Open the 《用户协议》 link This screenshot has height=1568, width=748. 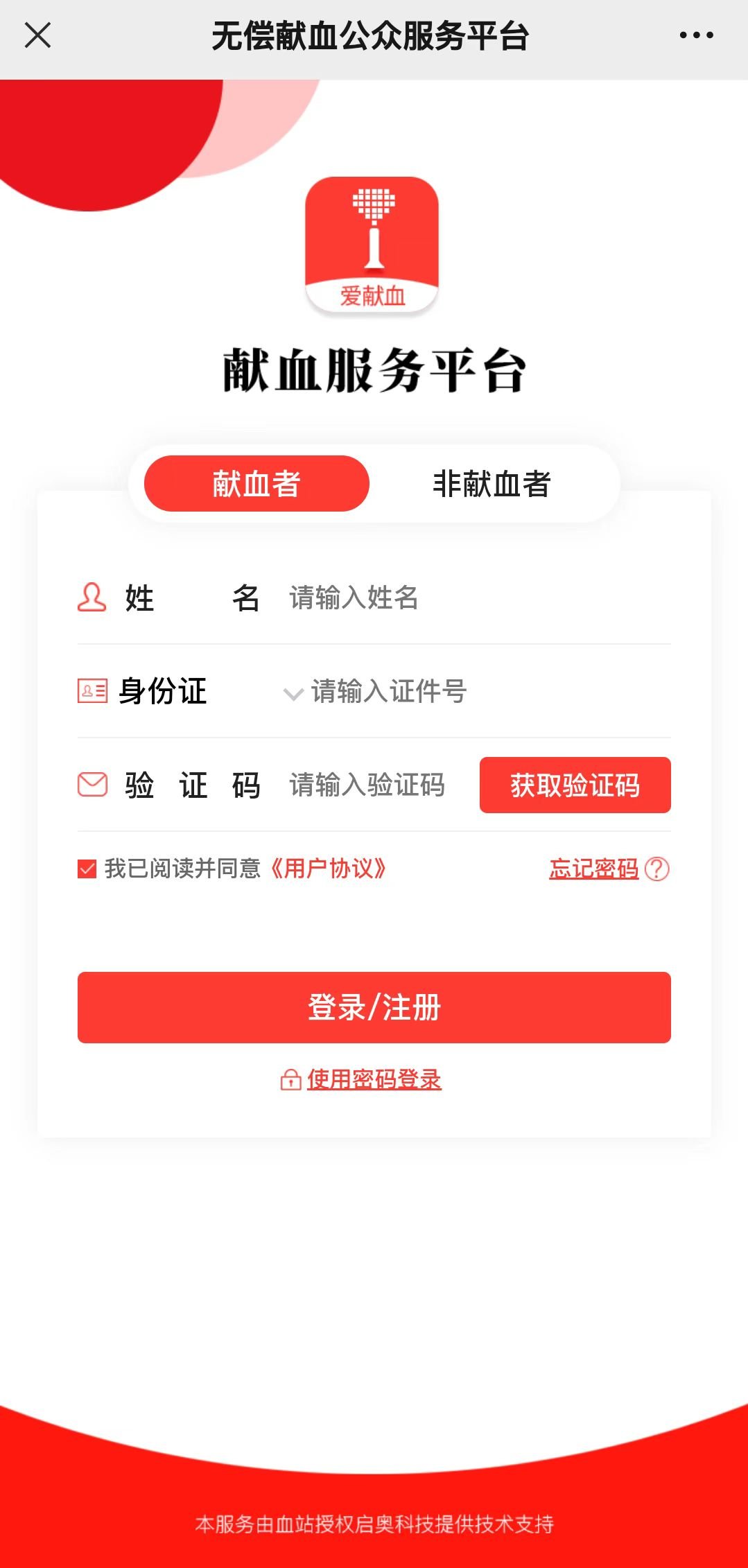(x=327, y=869)
